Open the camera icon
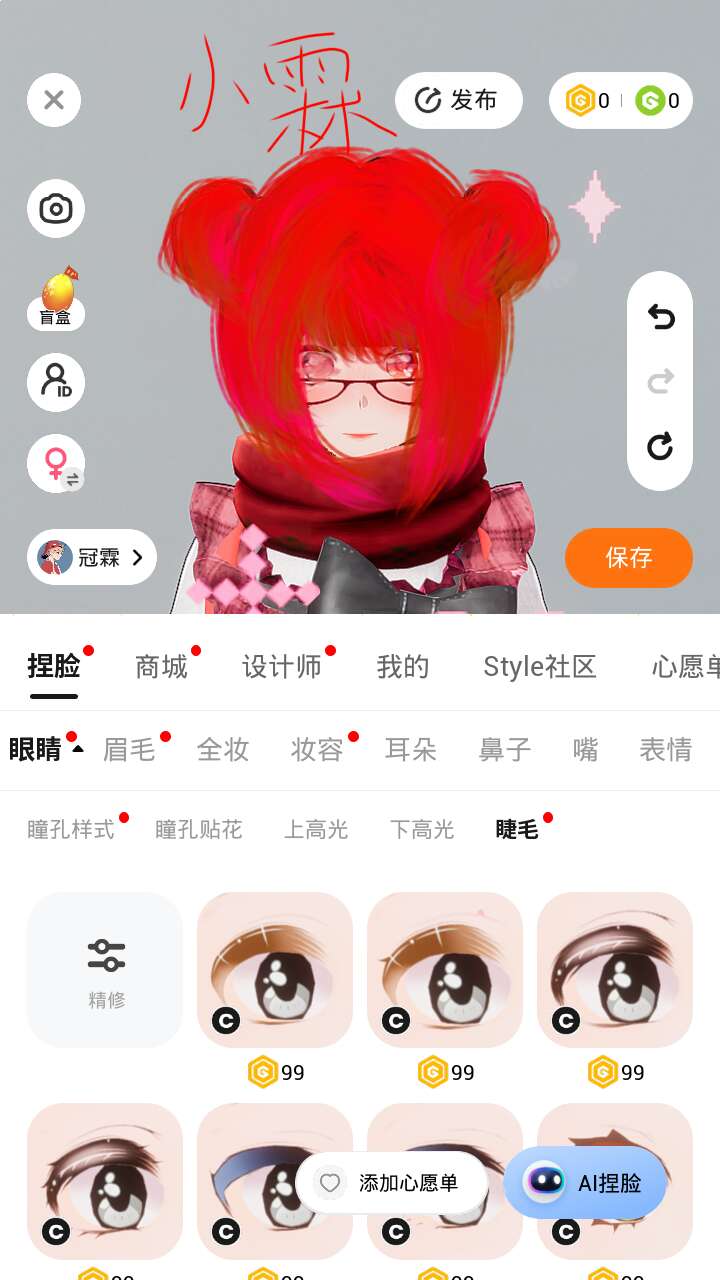Image resolution: width=720 pixels, height=1280 pixels. (55, 209)
